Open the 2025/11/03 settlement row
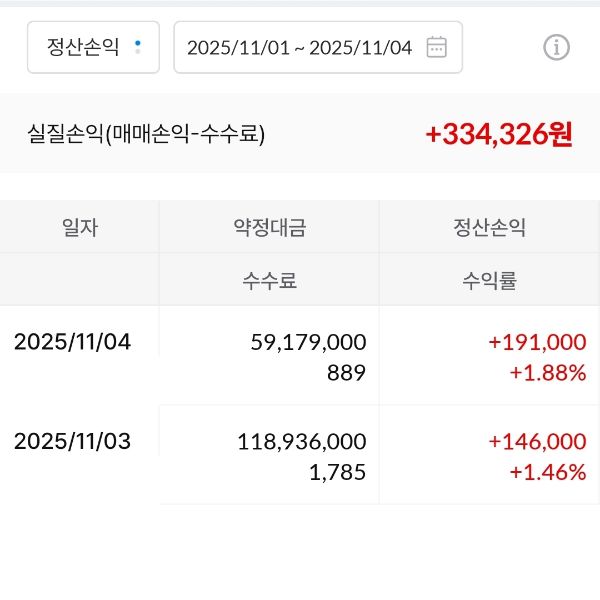The image size is (600, 600). [x=300, y=455]
